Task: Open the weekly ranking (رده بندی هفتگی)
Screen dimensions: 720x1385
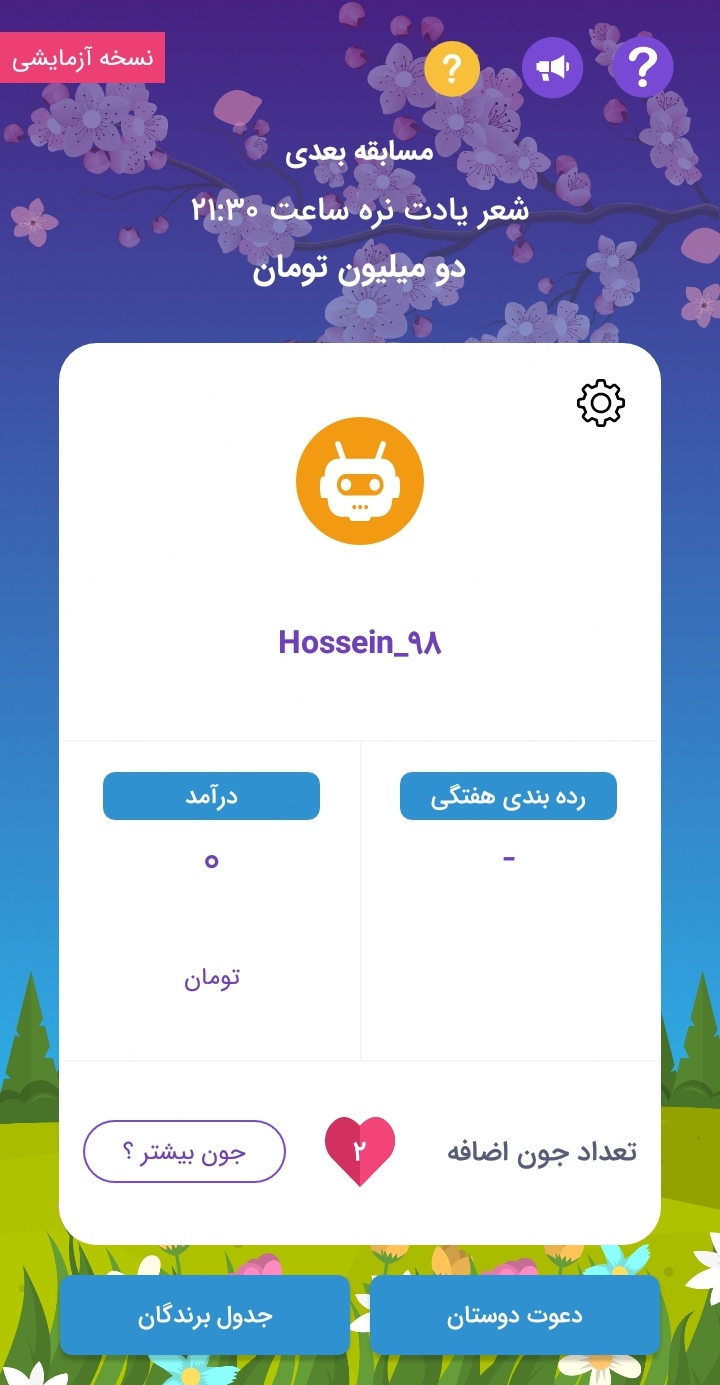Action: point(508,797)
